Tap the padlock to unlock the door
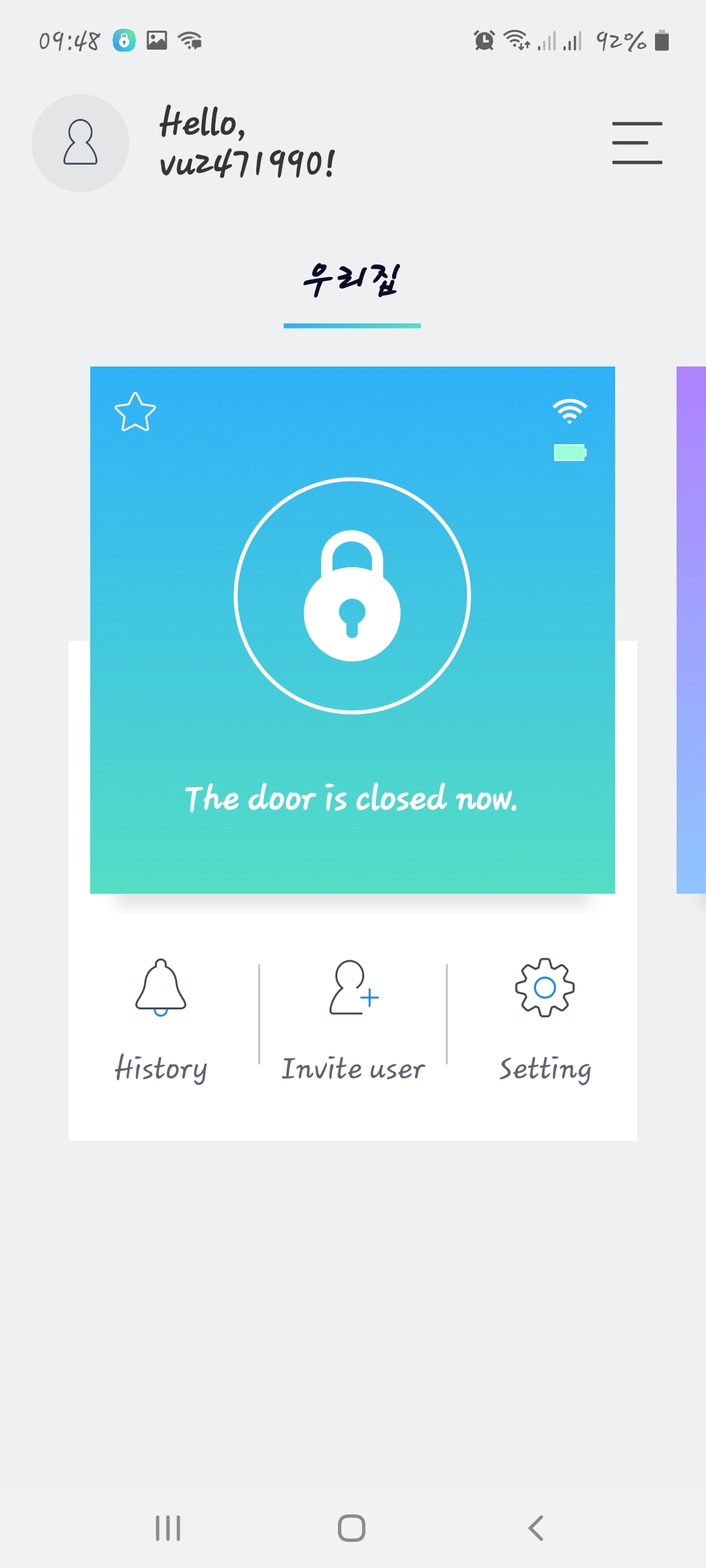Image resolution: width=706 pixels, height=1568 pixels. pyautogui.click(x=352, y=596)
